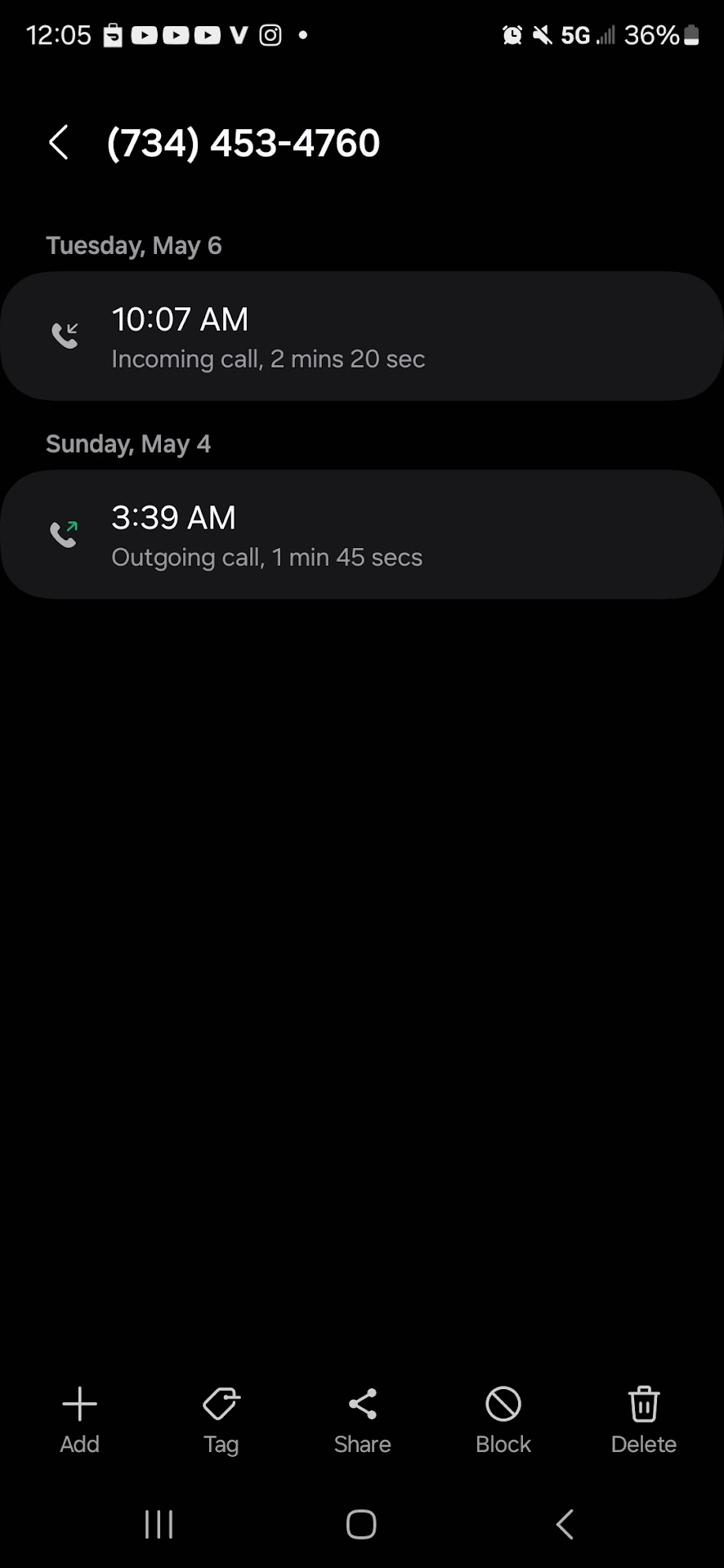Image resolution: width=724 pixels, height=1568 pixels.
Task: Add this number to contacts
Action: 79,1419
